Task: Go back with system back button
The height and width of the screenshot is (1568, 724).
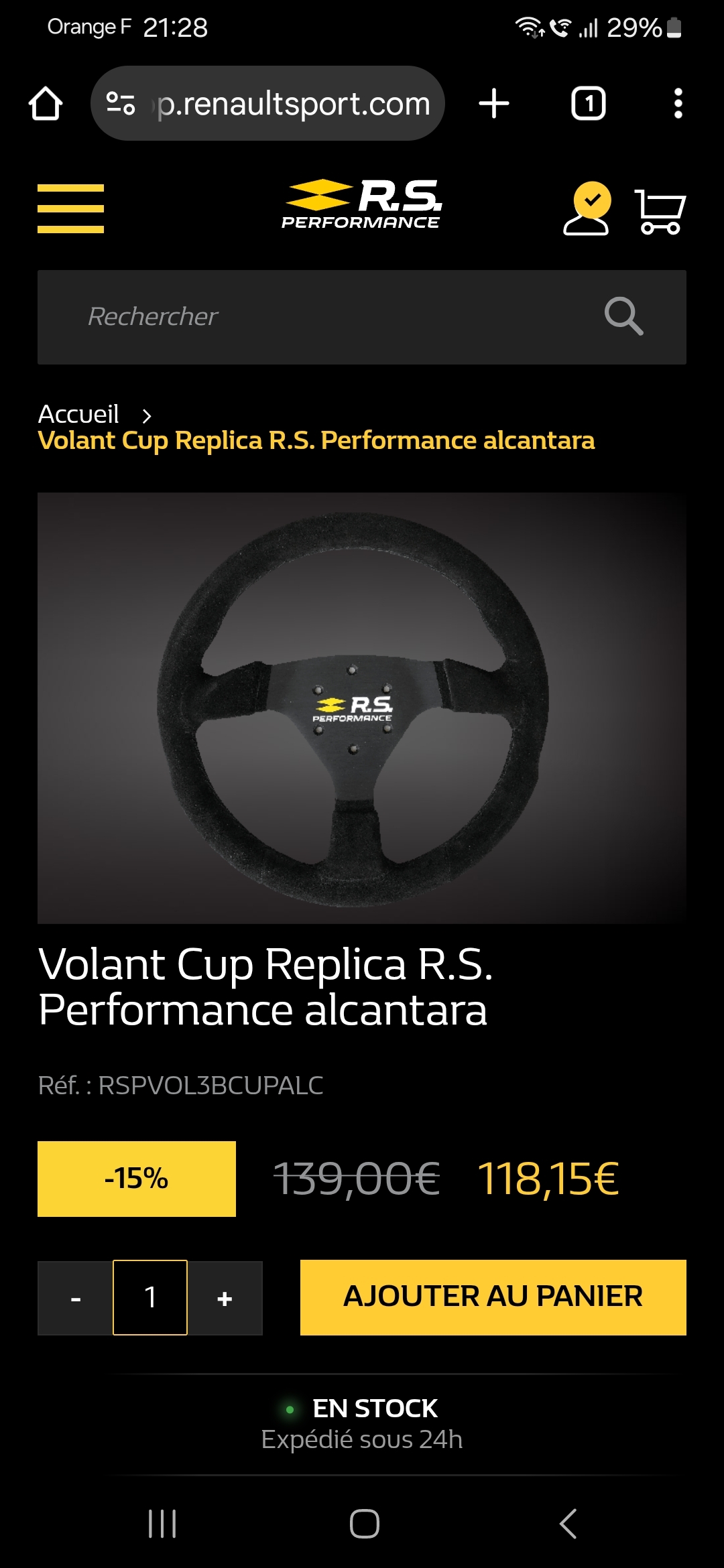Action: (568, 1524)
